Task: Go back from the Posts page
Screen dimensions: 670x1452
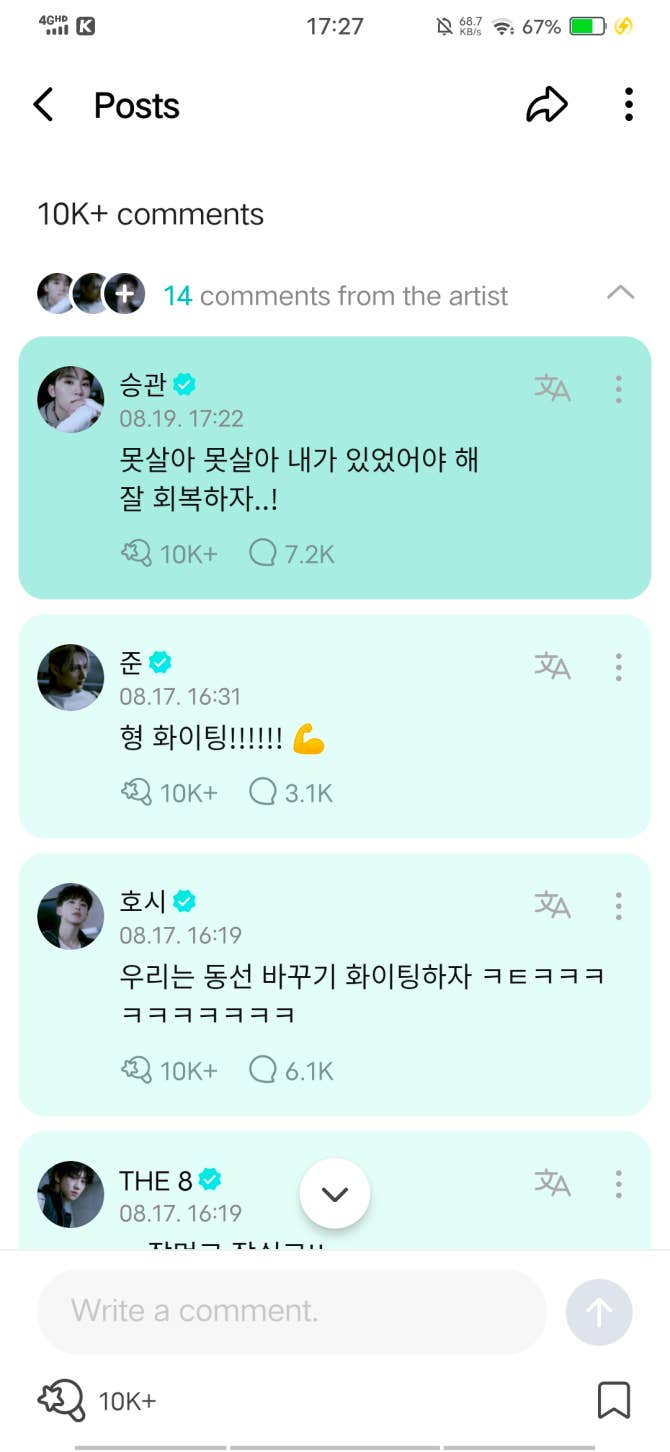Action: tap(43, 105)
